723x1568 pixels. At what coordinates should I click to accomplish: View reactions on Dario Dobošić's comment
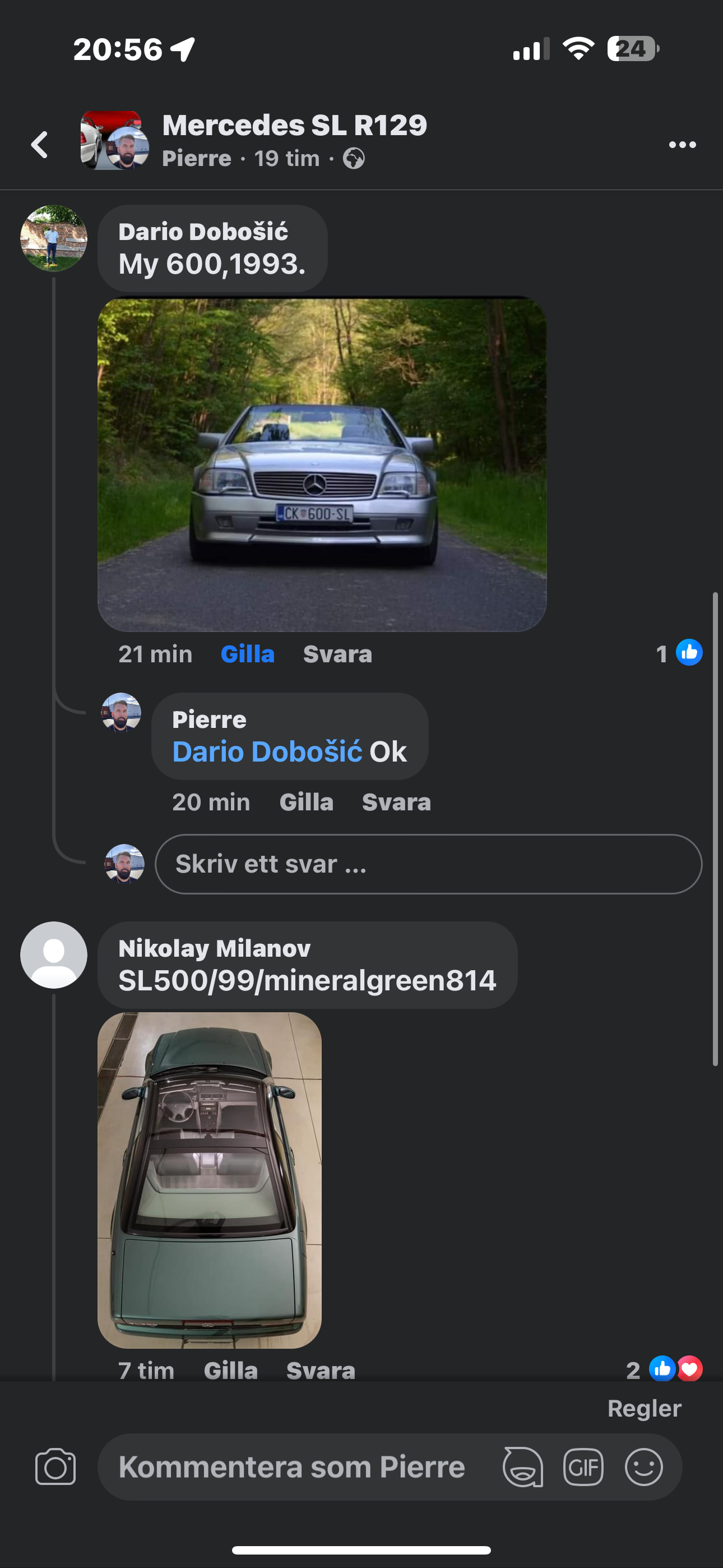tap(679, 654)
